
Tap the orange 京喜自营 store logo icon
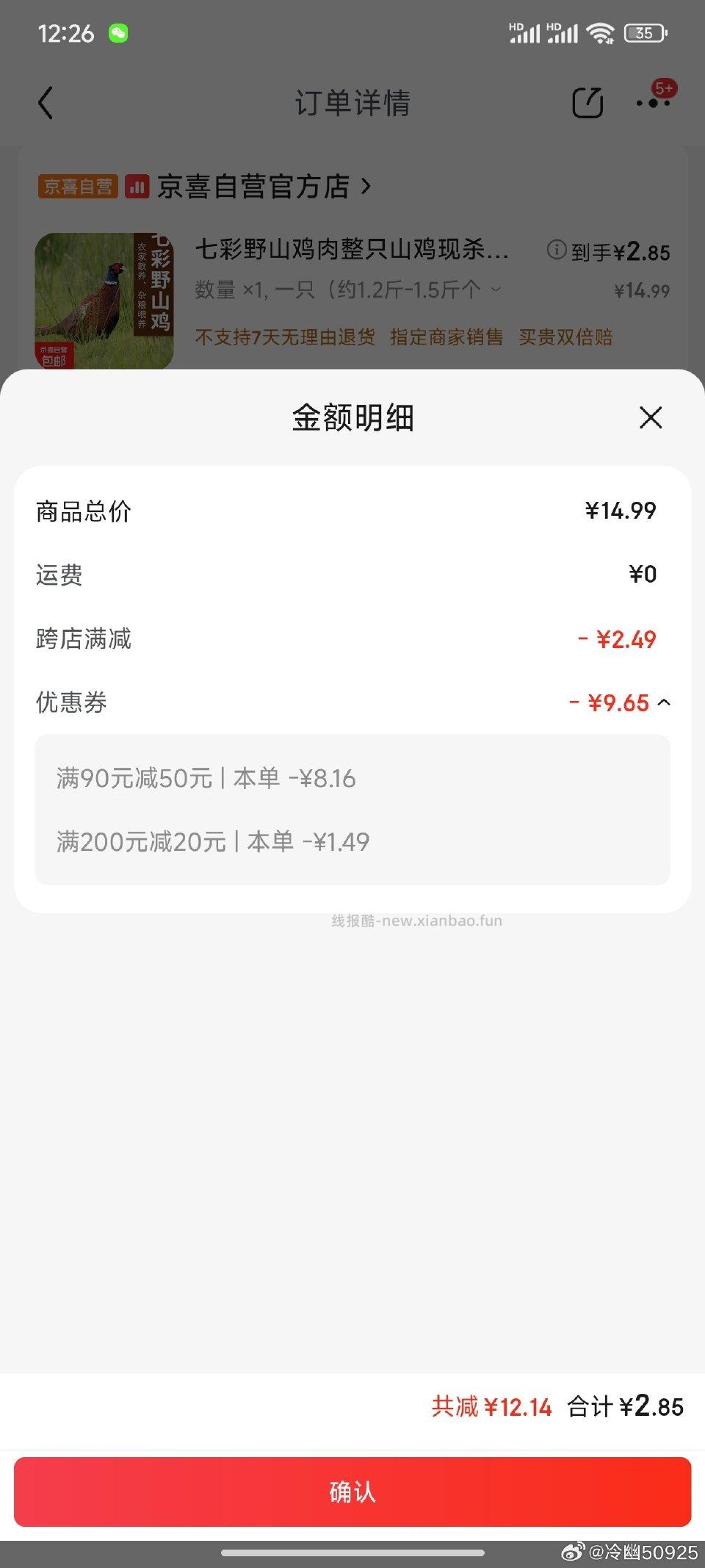pos(79,187)
